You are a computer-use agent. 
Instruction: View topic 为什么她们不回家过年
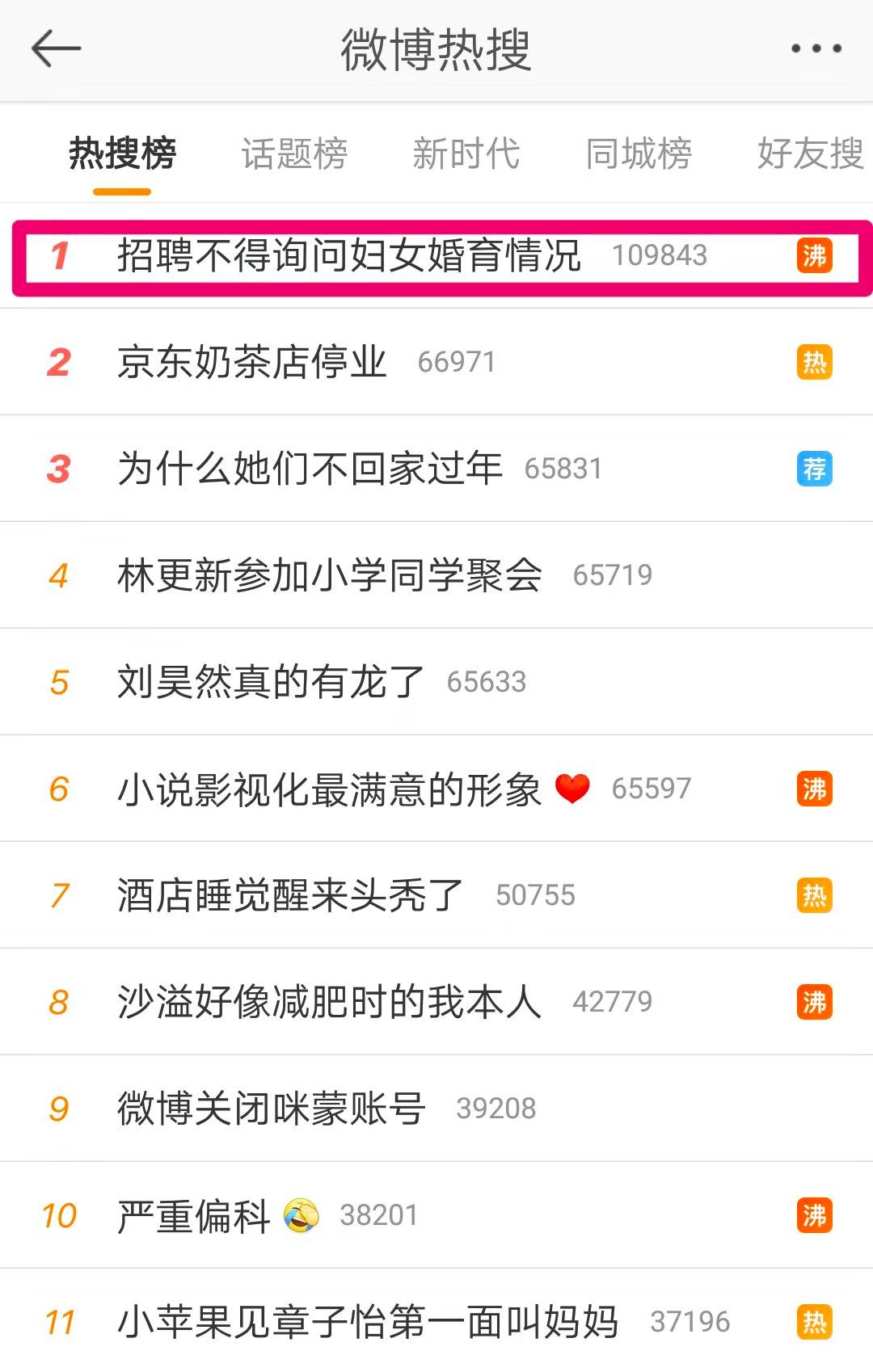tap(310, 469)
